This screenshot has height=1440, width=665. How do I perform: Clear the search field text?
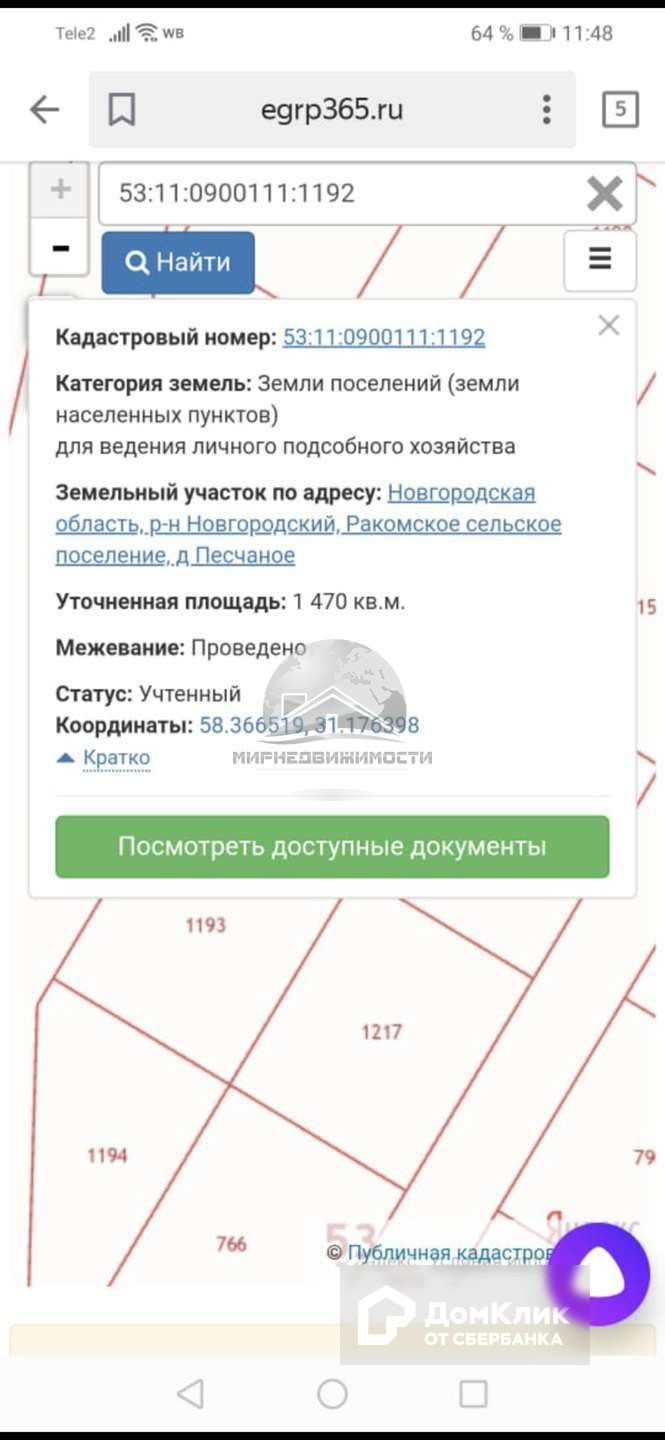pos(604,193)
